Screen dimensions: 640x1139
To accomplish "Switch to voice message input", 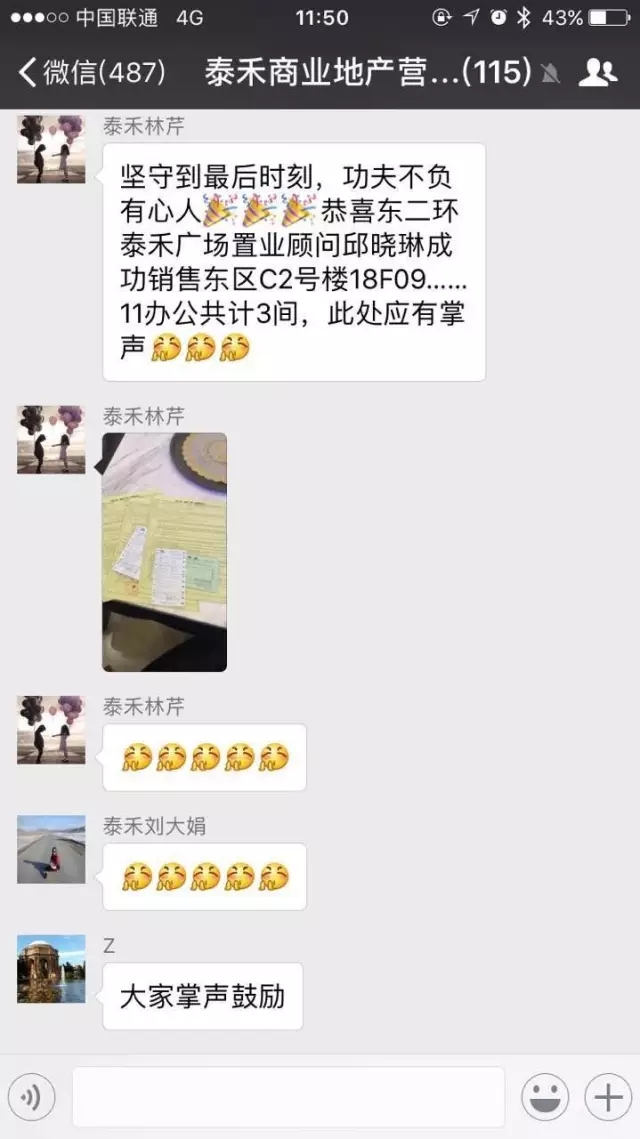I will pyautogui.click(x=32, y=1098).
